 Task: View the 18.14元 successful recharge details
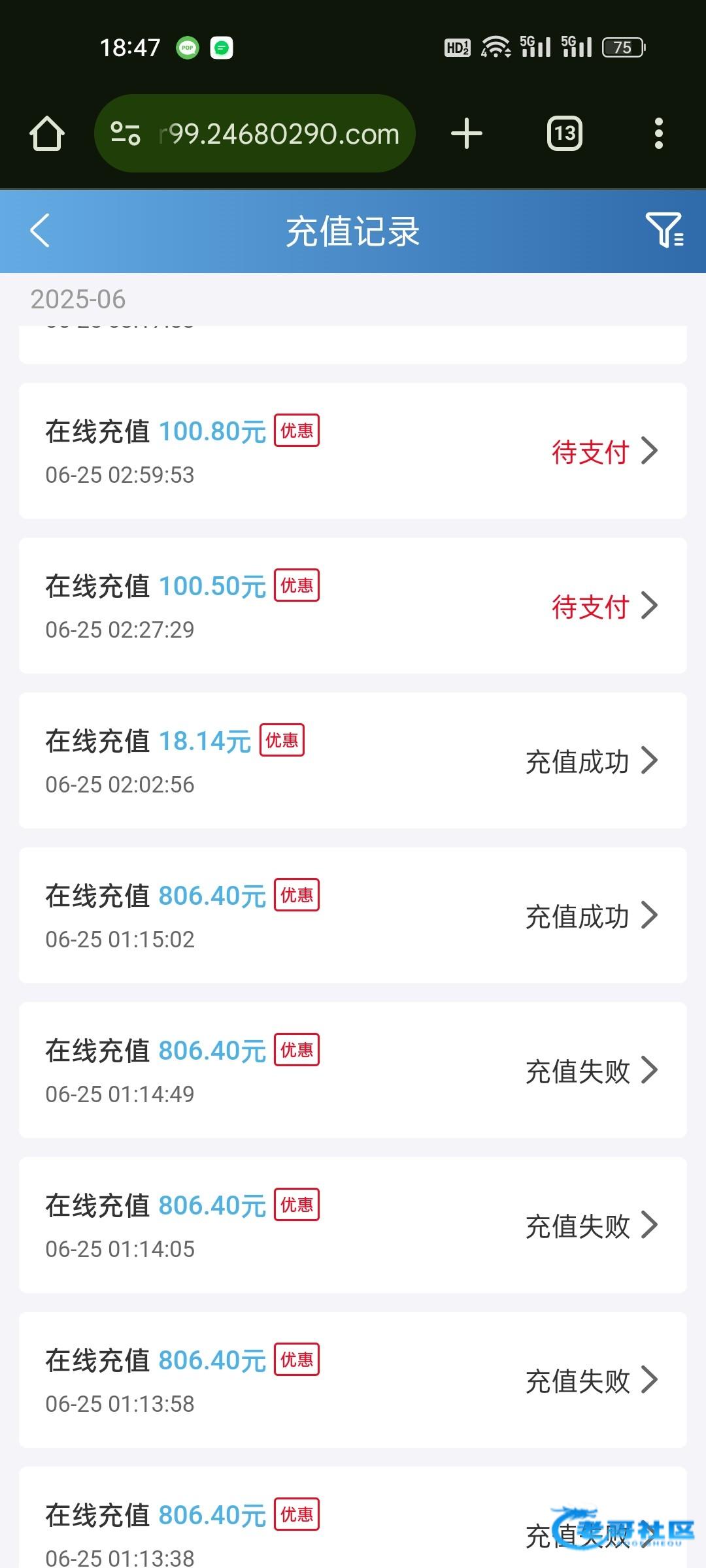click(x=353, y=760)
